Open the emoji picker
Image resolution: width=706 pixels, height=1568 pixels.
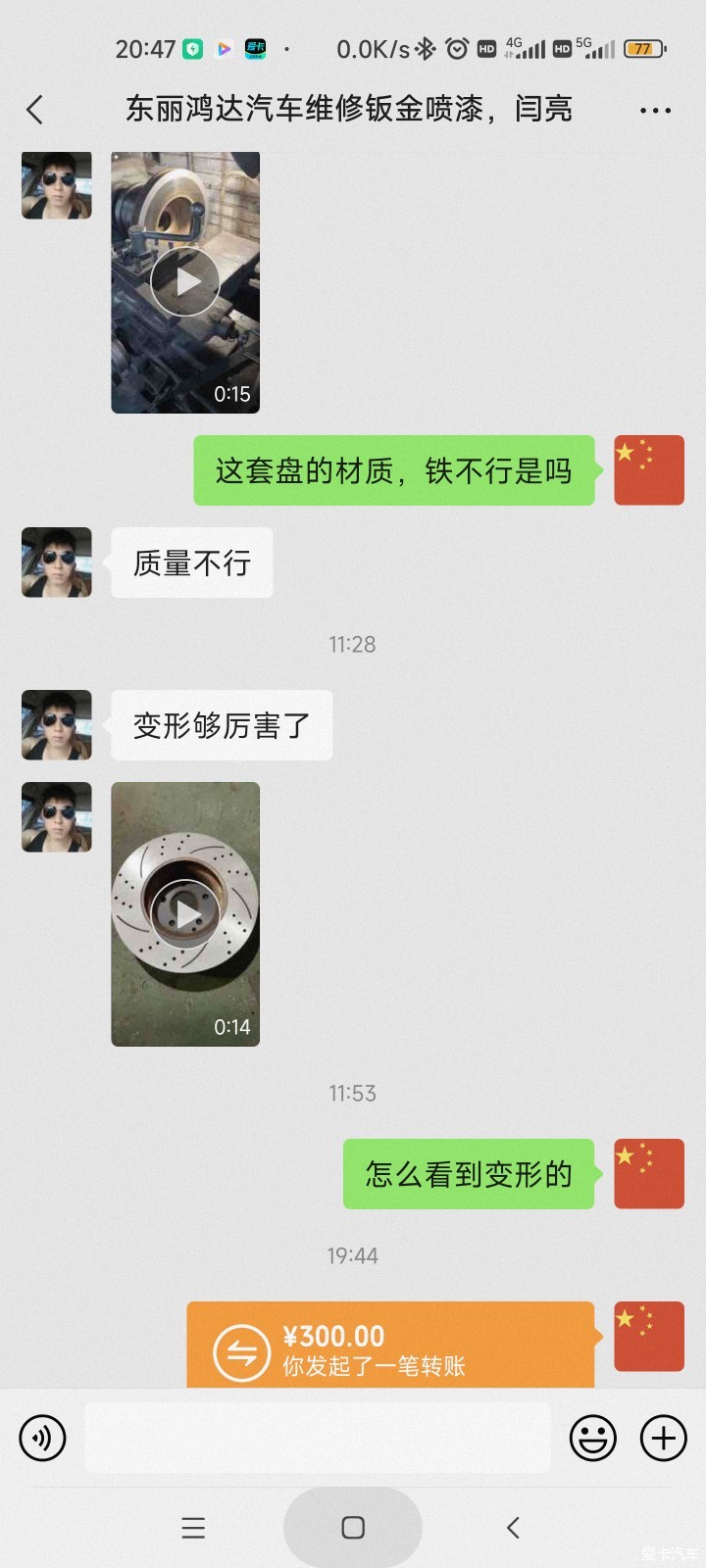593,1439
